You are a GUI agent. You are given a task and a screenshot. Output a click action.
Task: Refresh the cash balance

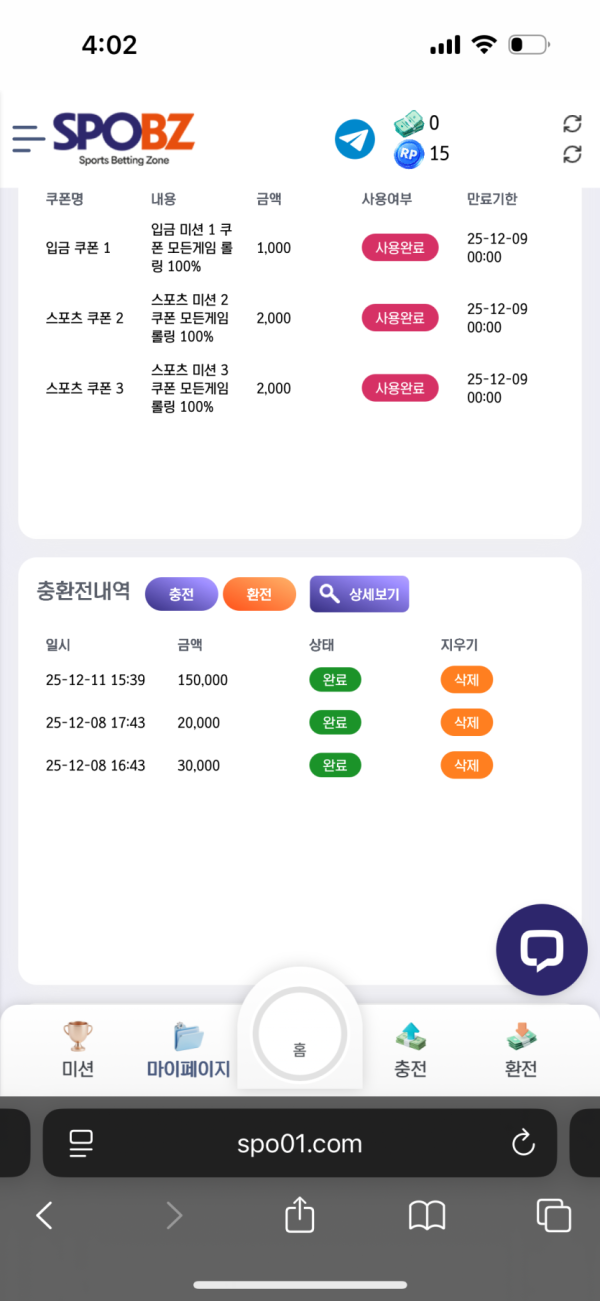pos(572,123)
